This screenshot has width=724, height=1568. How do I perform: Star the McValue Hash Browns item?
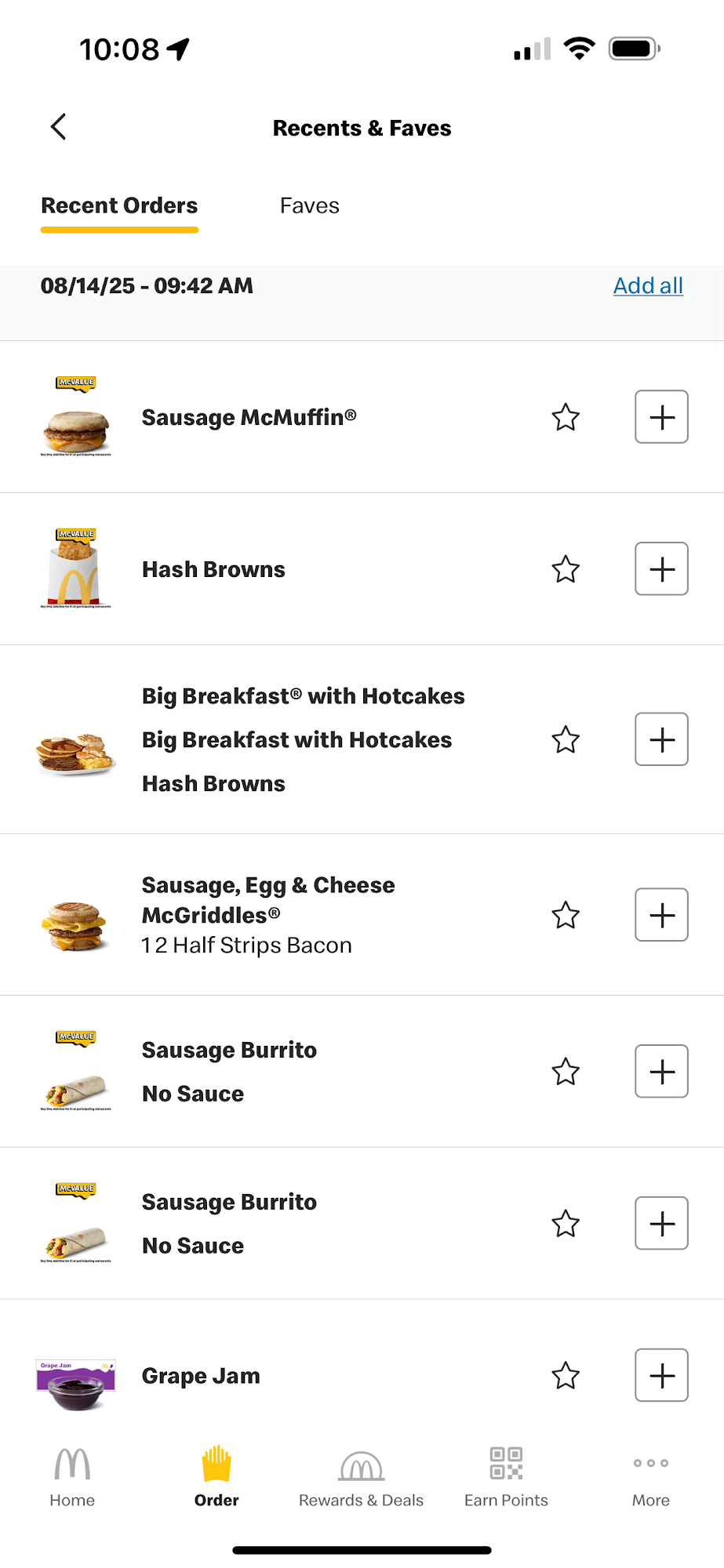tap(566, 569)
